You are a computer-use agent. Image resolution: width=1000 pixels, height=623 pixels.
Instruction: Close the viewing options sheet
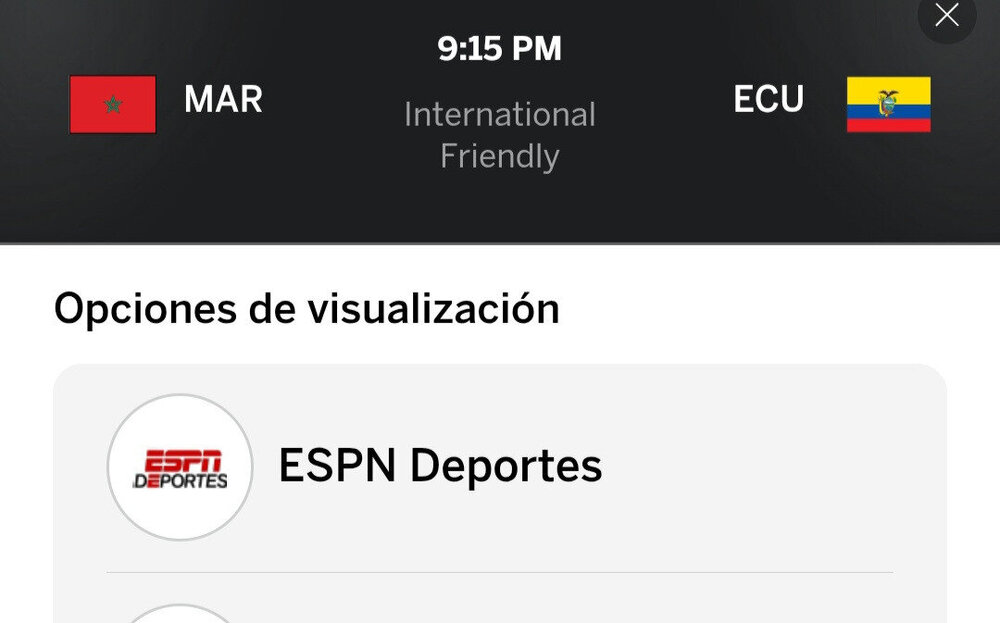[946, 15]
